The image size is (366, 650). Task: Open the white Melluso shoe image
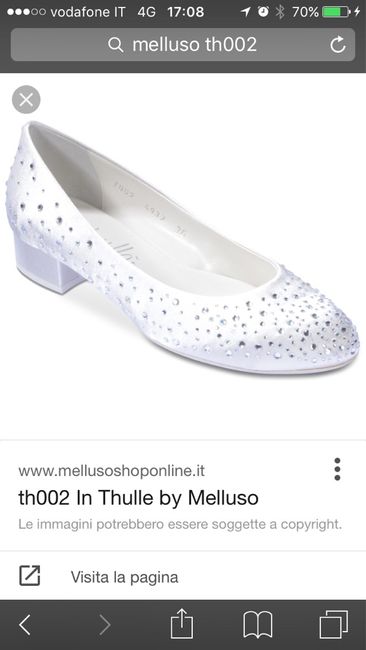(x=182, y=248)
